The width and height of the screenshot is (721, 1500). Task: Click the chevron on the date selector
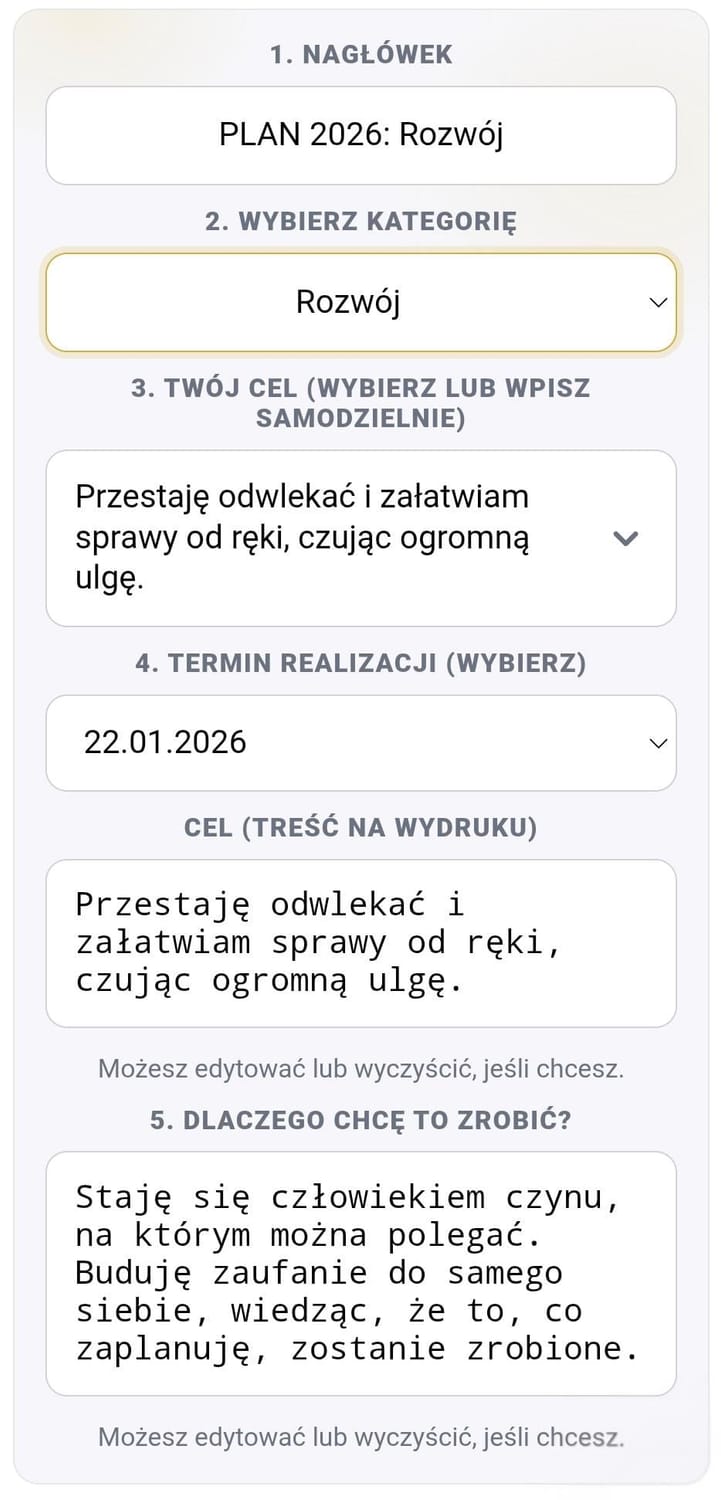click(x=657, y=743)
